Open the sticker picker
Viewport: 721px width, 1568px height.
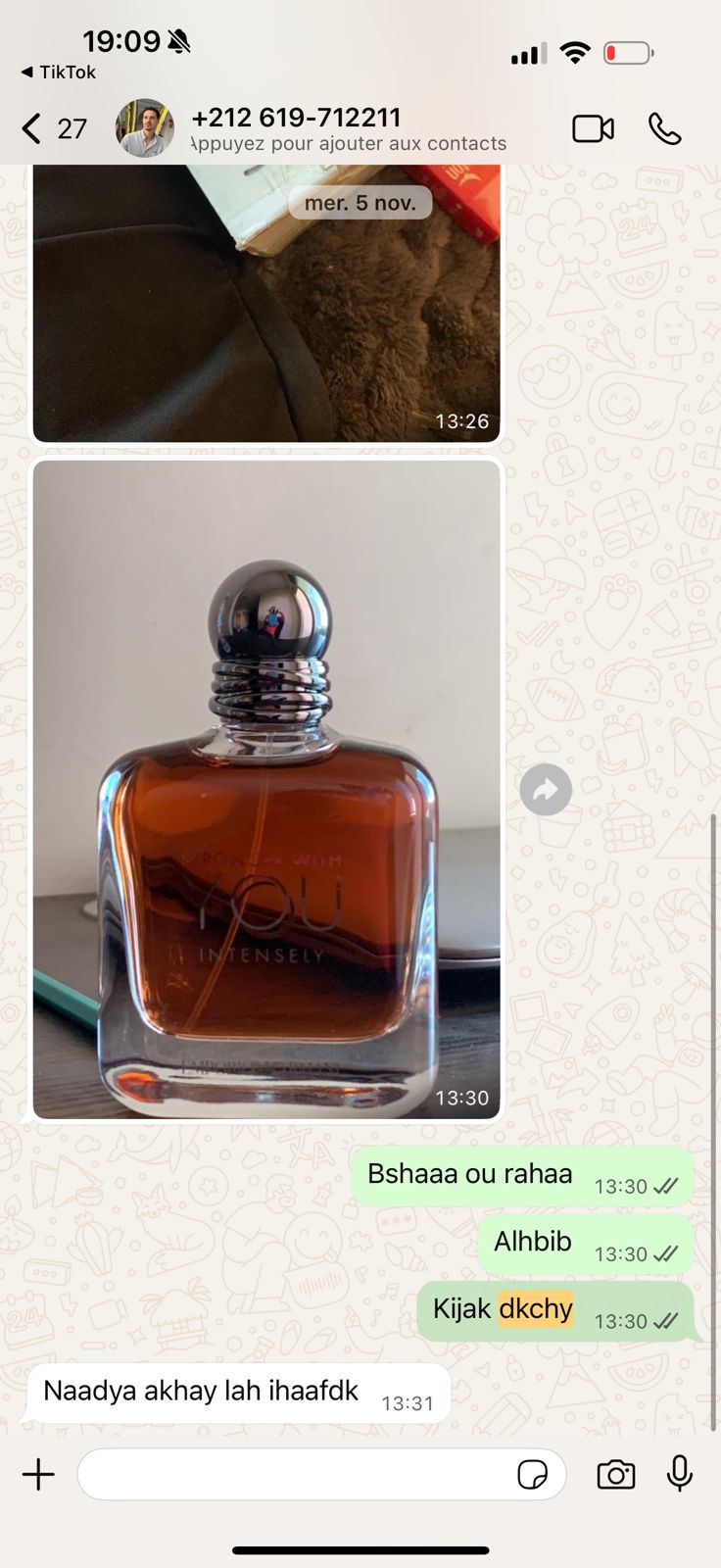[532, 1474]
